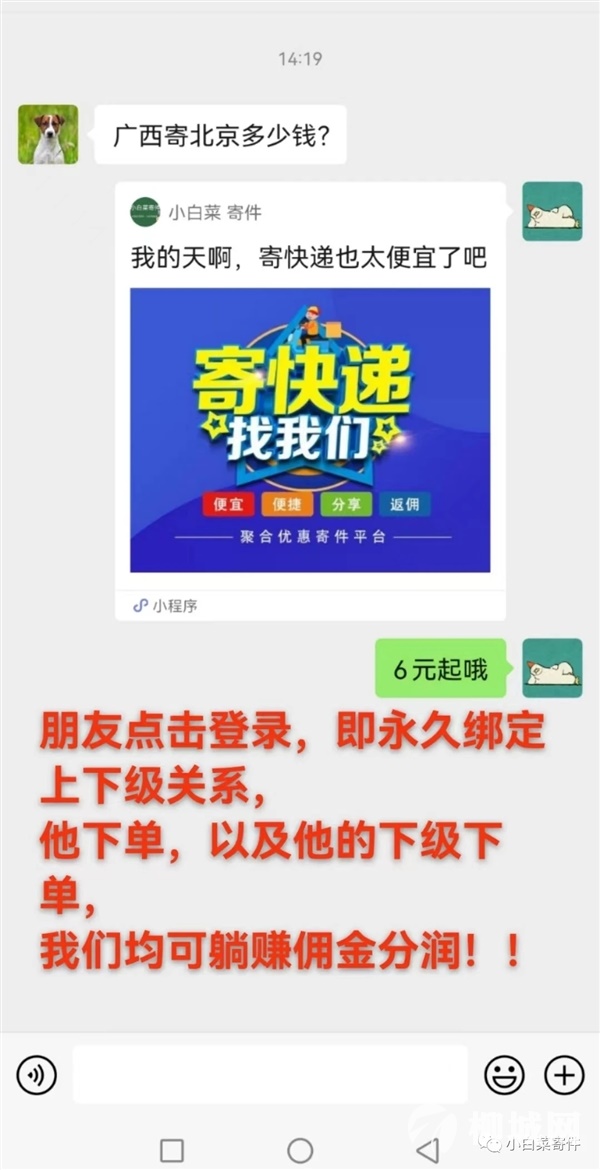Screen dimensions: 600x1170
Task: Open the 小白菜 寄件 mini program card
Action: point(310,401)
